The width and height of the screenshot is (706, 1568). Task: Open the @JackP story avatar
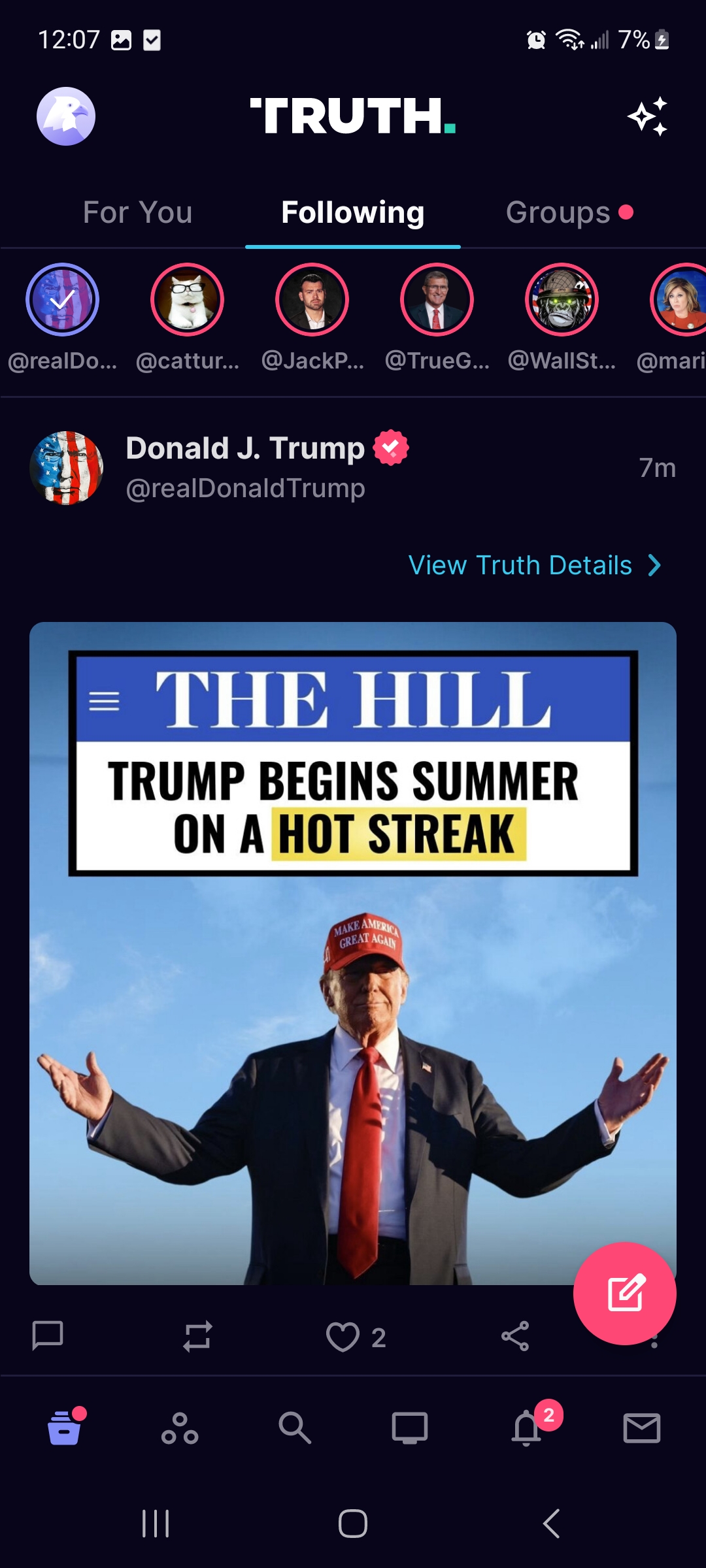pyautogui.click(x=312, y=300)
